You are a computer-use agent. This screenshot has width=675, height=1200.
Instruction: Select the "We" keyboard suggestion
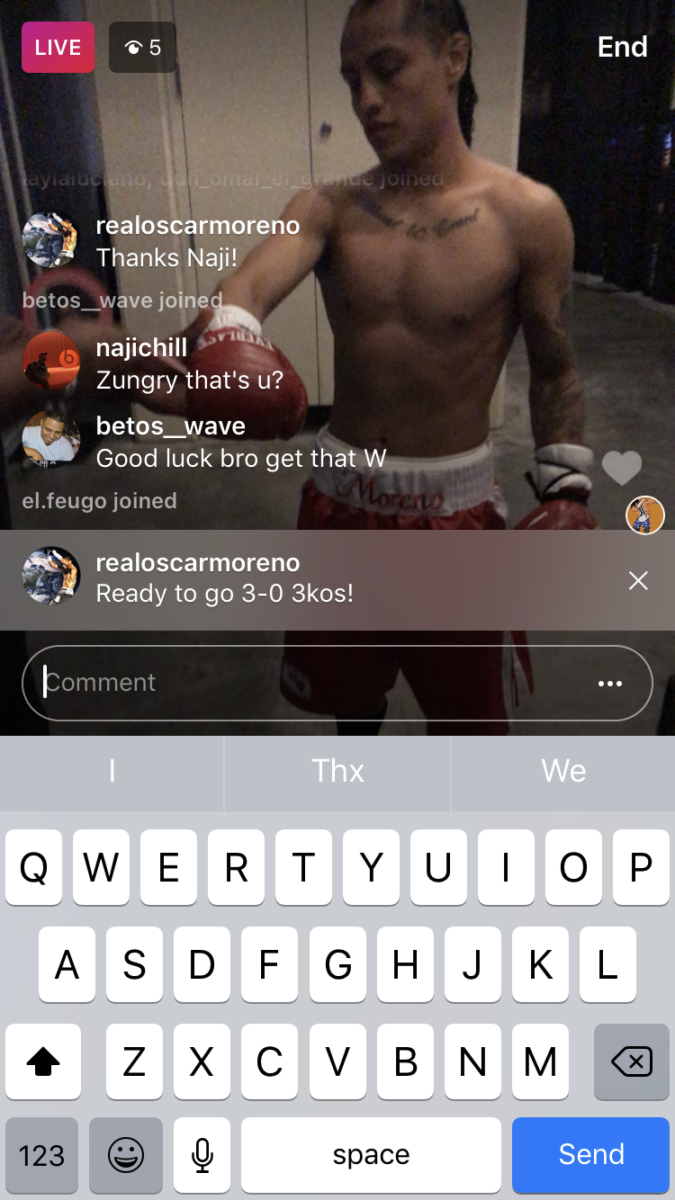point(563,771)
